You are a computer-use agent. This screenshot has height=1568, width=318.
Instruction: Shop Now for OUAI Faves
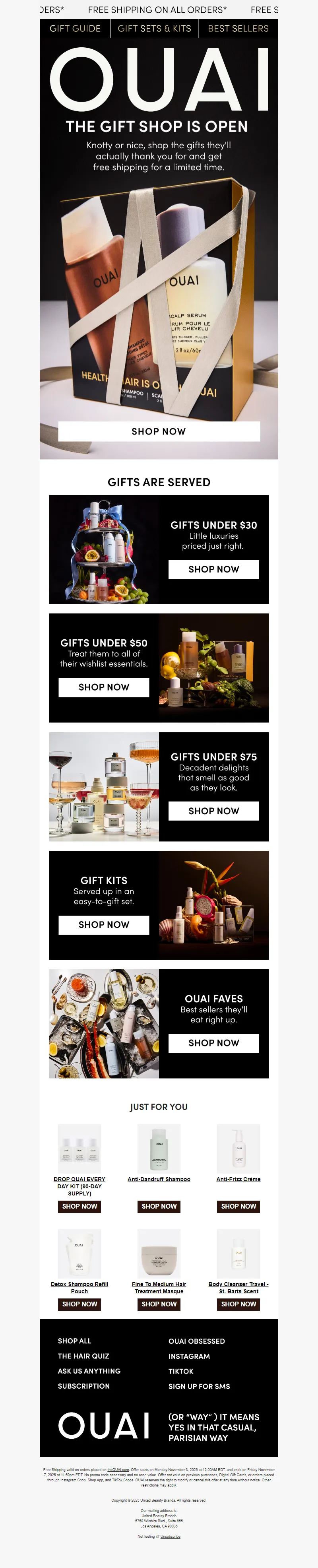[213, 1043]
